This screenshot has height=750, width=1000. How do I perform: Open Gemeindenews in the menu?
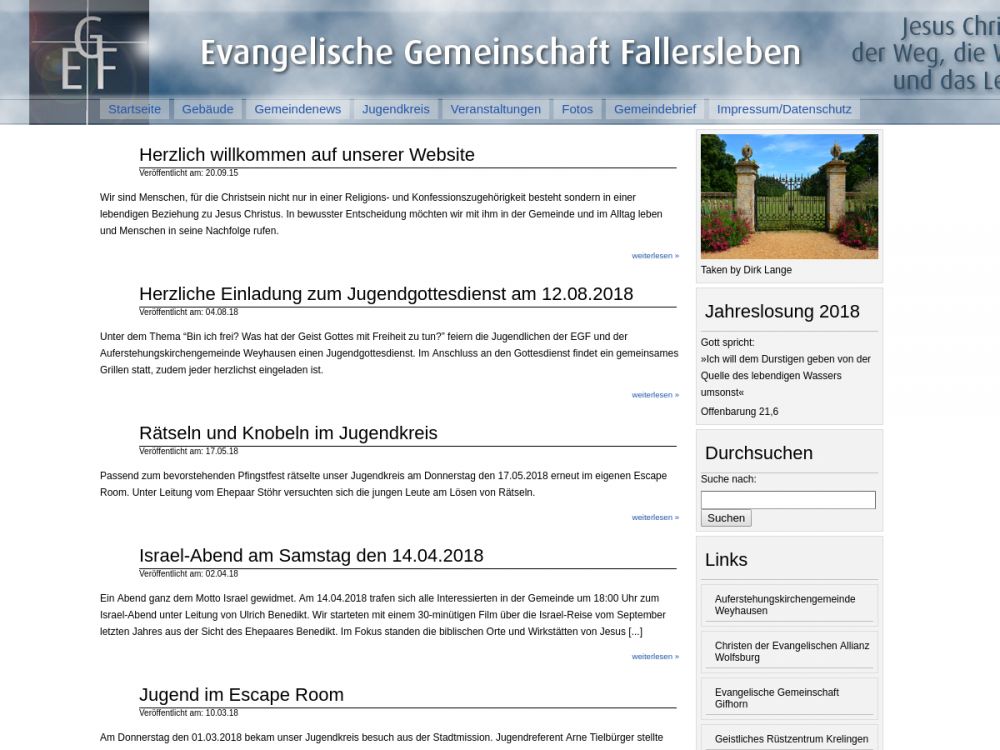297,109
